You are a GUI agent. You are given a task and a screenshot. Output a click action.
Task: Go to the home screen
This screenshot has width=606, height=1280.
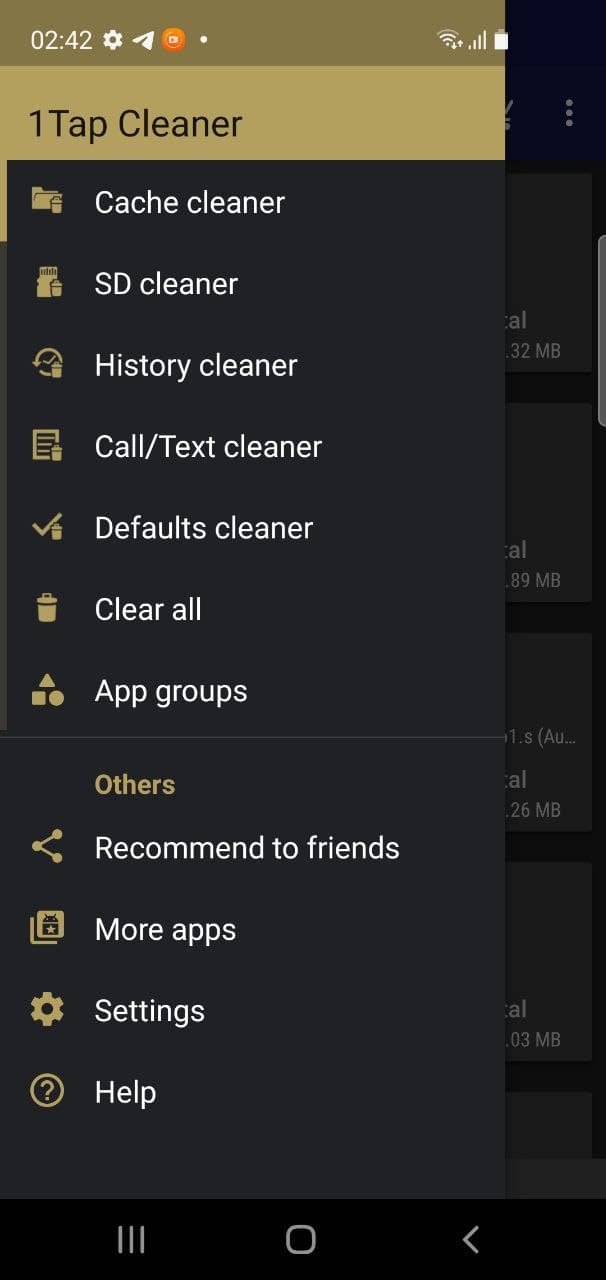pyautogui.click(x=301, y=1240)
